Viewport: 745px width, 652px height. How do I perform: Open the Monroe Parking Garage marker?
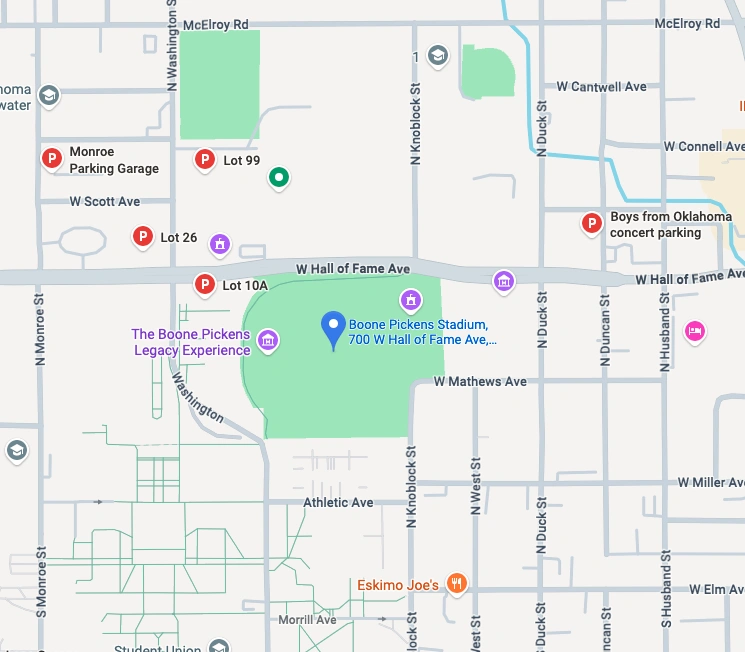[52, 157]
